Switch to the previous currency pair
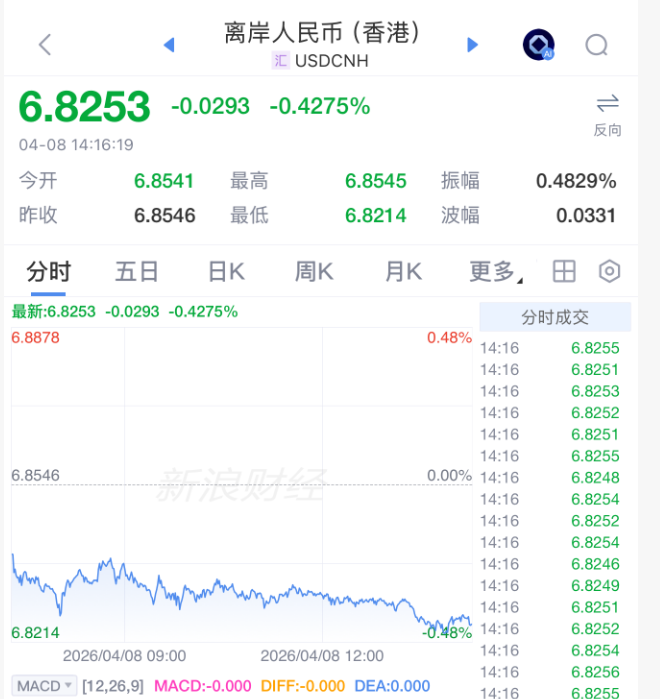This screenshot has height=699, width=660. (x=169, y=45)
